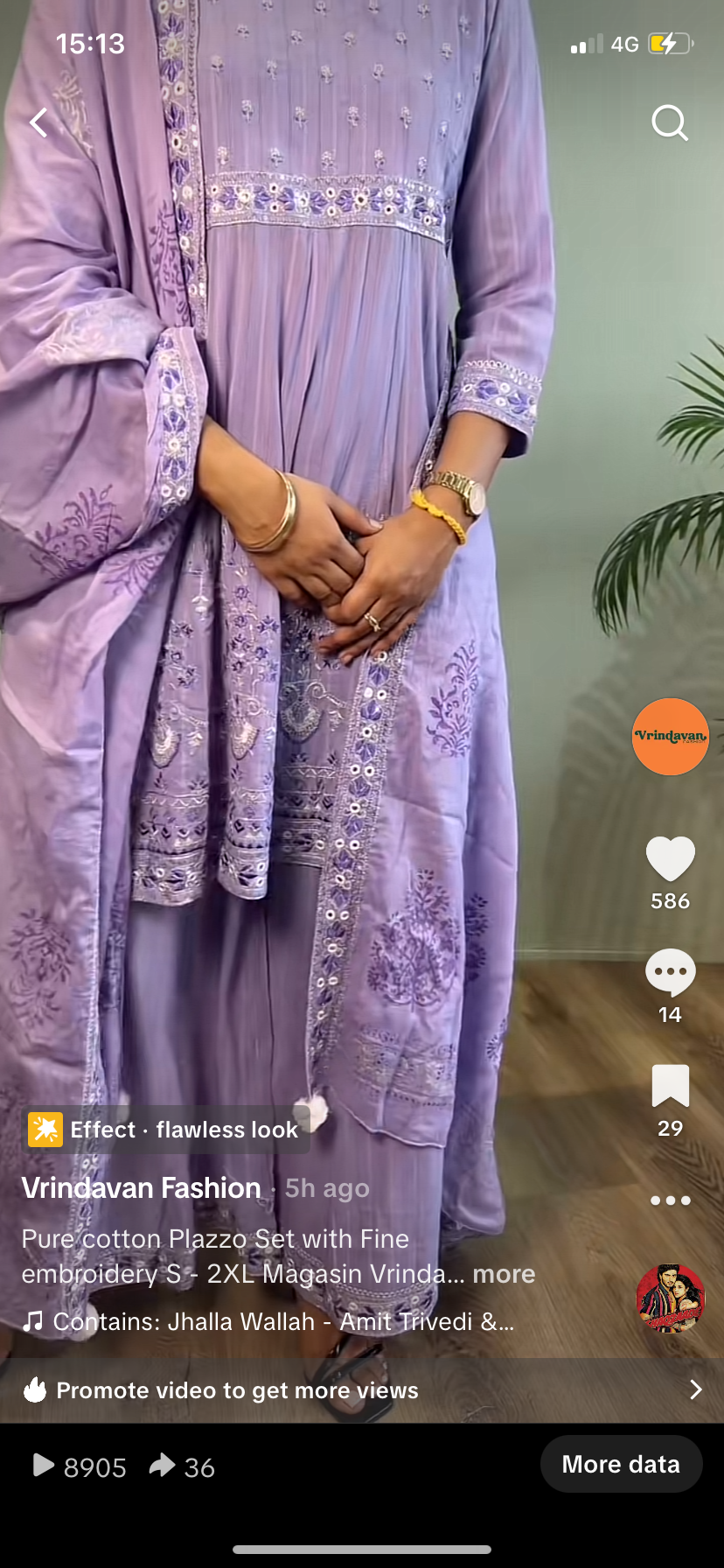Open the flawless look effect chip
This screenshot has width=724, height=1568.
[165, 1130]
